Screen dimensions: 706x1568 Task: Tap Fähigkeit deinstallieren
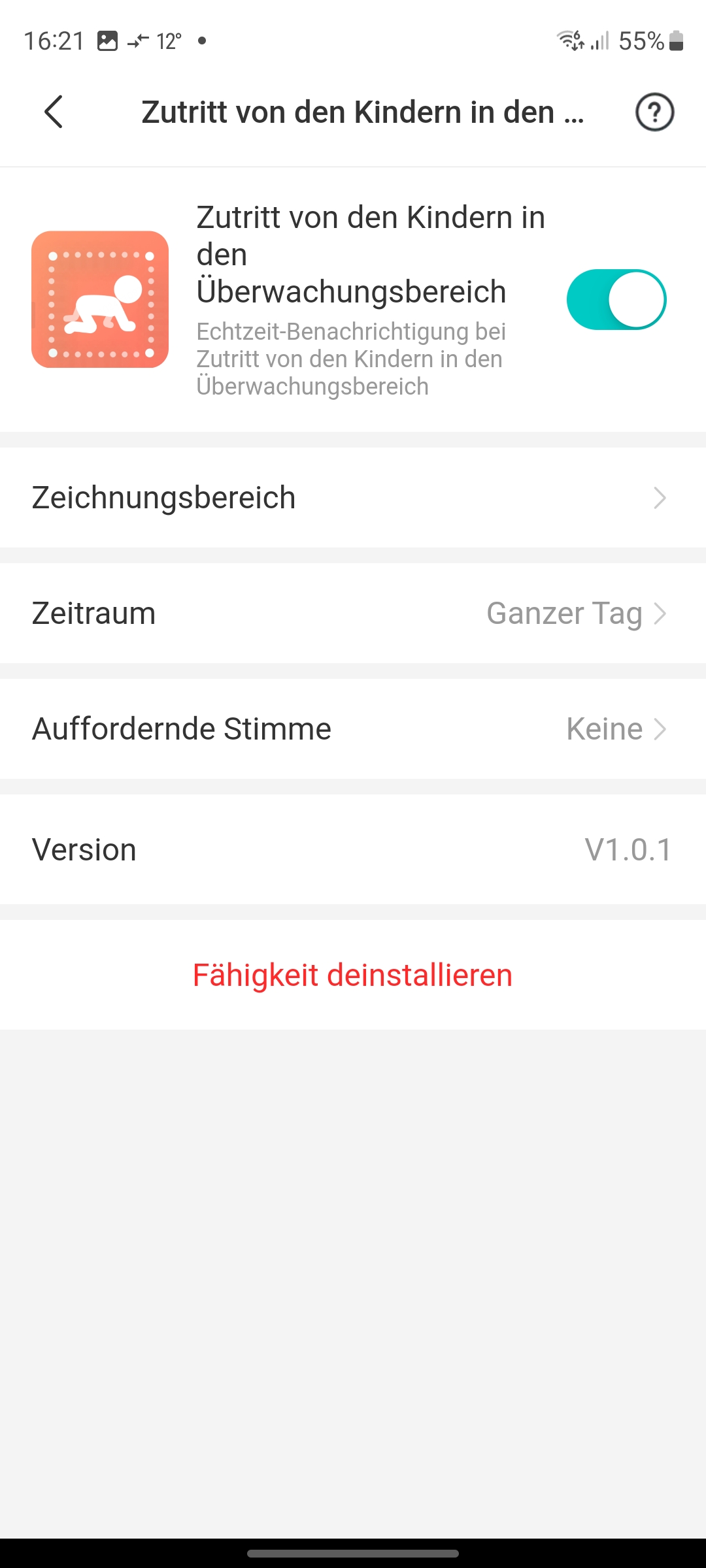point(352,975)
